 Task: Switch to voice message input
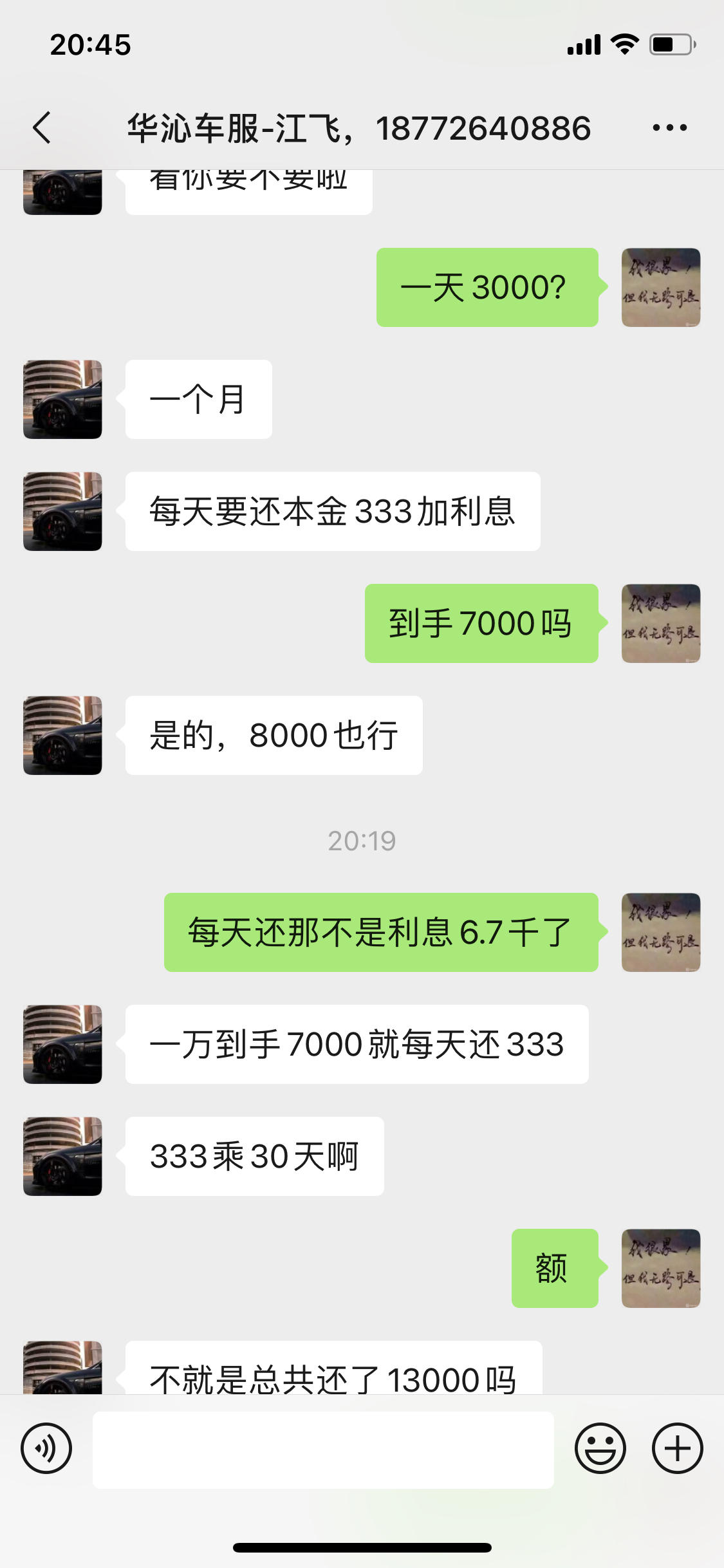click(46, 1448)
